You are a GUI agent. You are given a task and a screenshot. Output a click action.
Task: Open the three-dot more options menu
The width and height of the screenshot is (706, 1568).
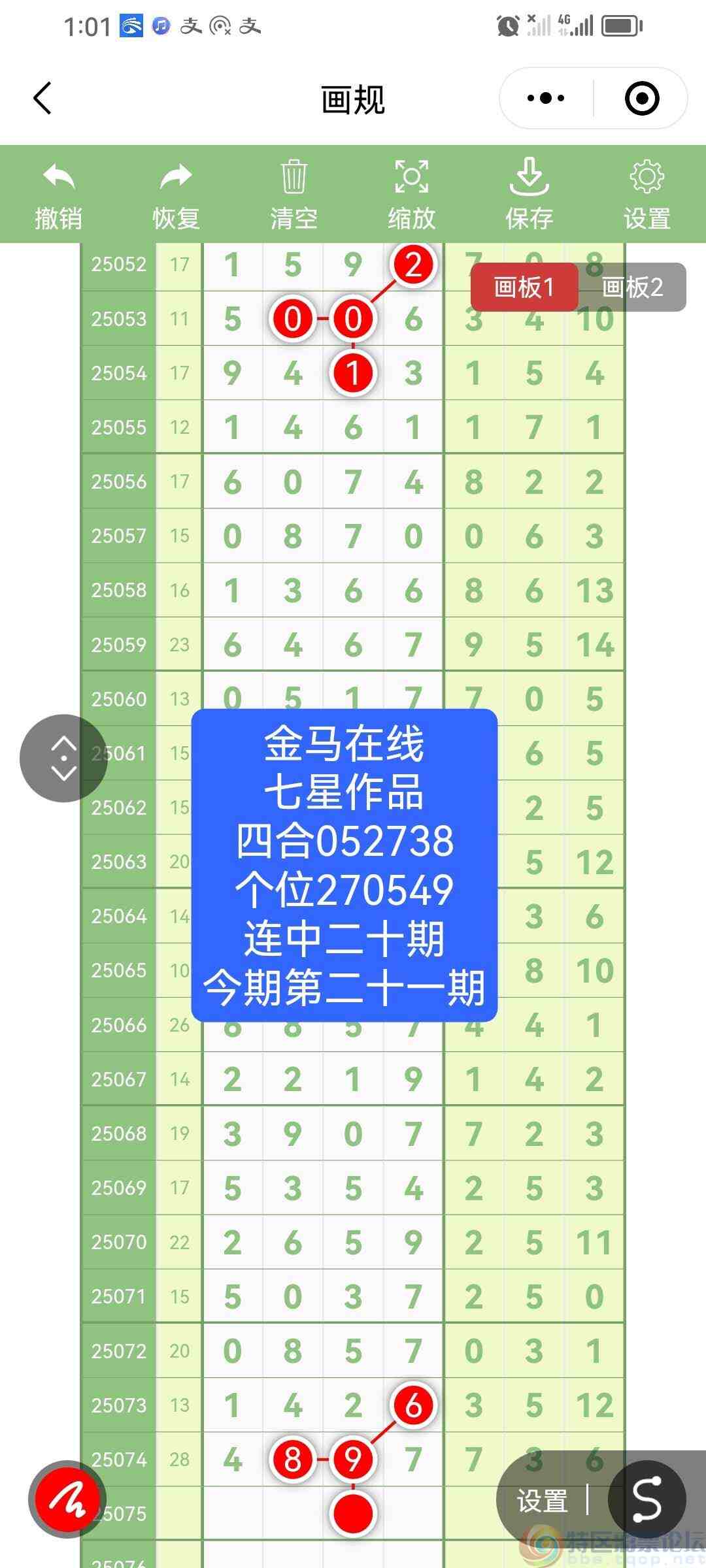pos(546,99)
